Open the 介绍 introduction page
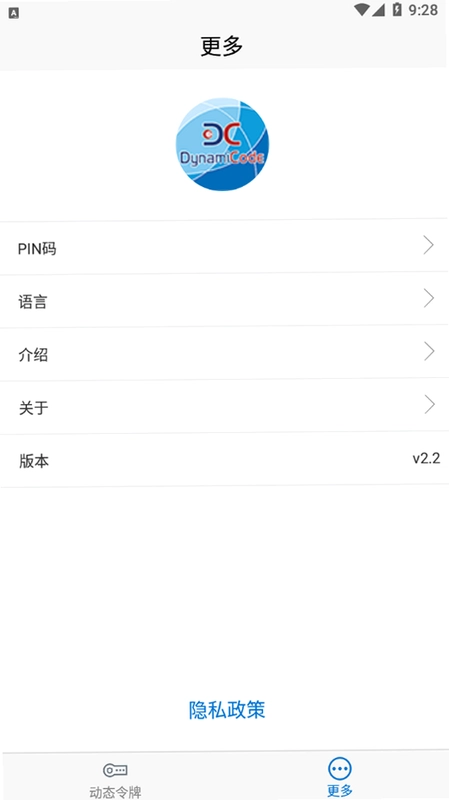 pyautogui.click(x=224, y=354)
